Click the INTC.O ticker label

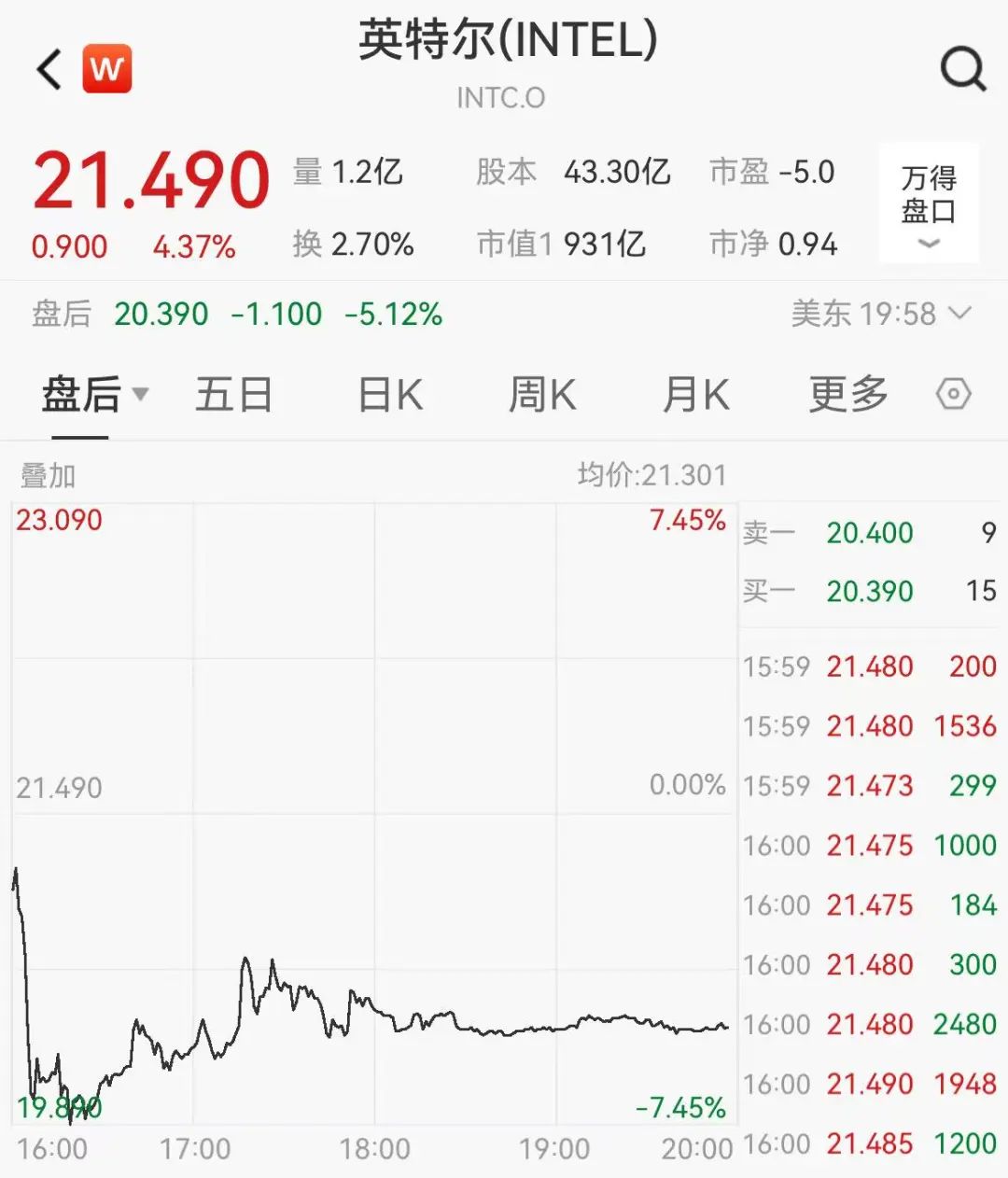click(x=503, y=97)
